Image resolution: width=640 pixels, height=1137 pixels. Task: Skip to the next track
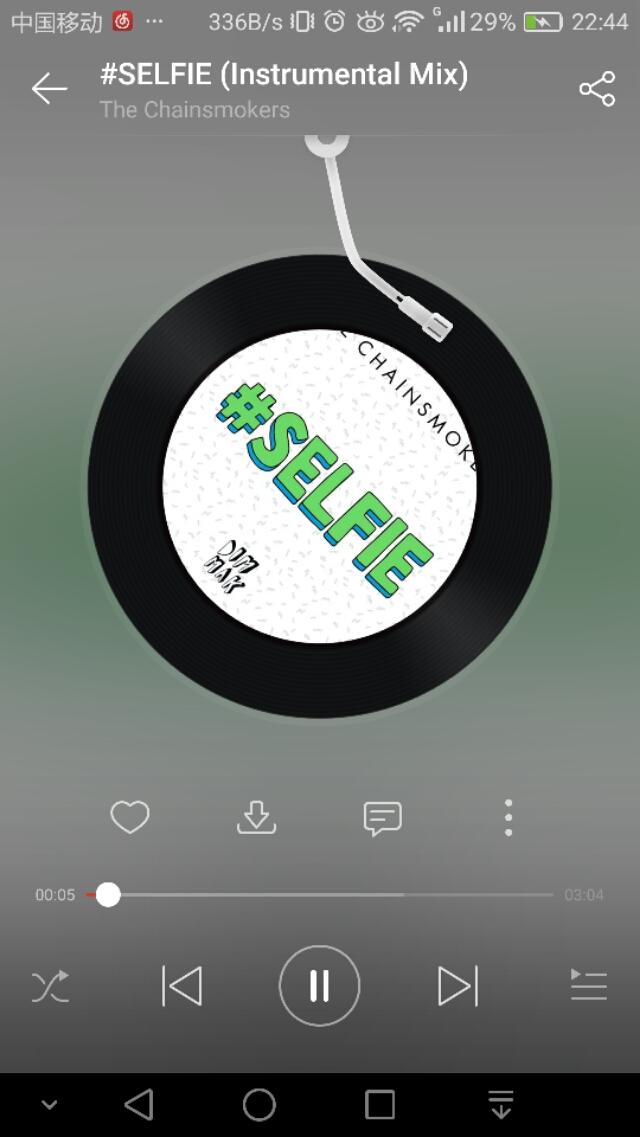(457, 986)
